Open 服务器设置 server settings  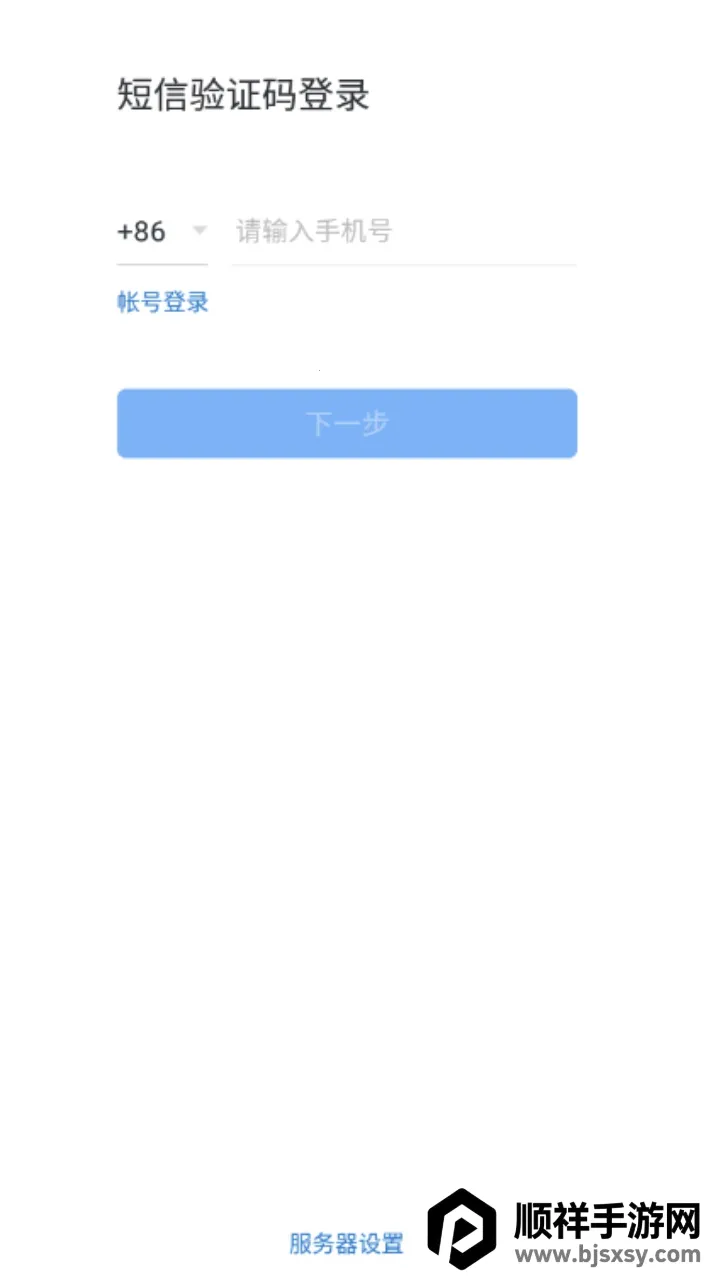pyautogui.click(x=346, y=1244)
